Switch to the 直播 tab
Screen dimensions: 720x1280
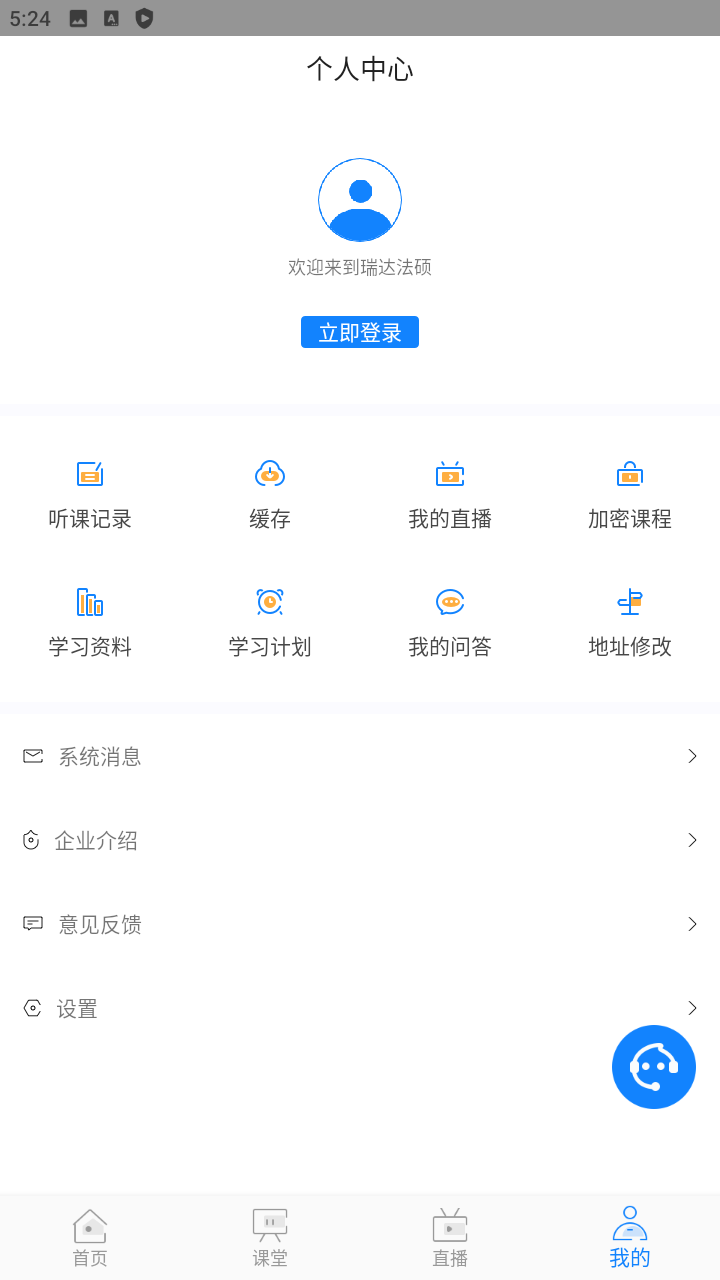coord(450,1238)
